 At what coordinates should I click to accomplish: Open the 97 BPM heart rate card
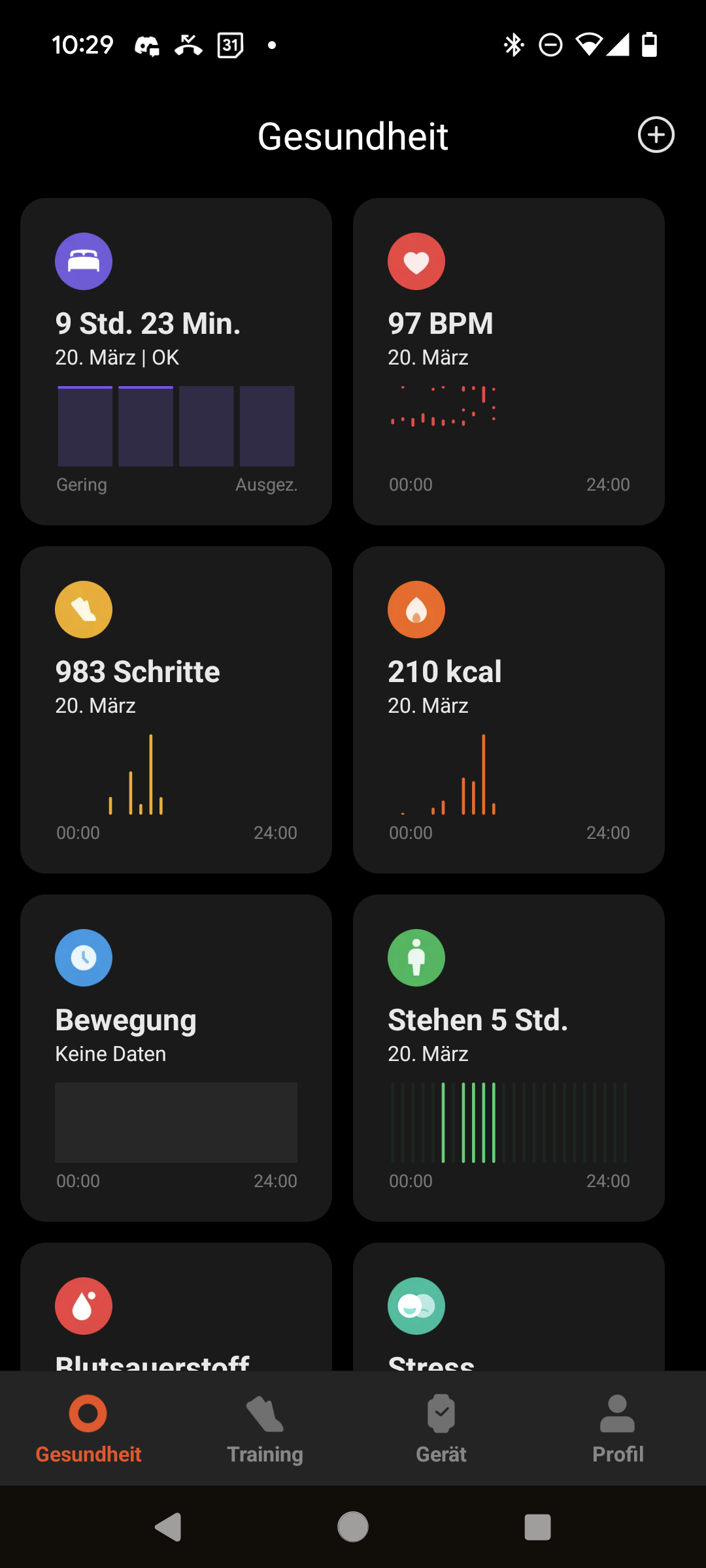[x=509, y=361]
